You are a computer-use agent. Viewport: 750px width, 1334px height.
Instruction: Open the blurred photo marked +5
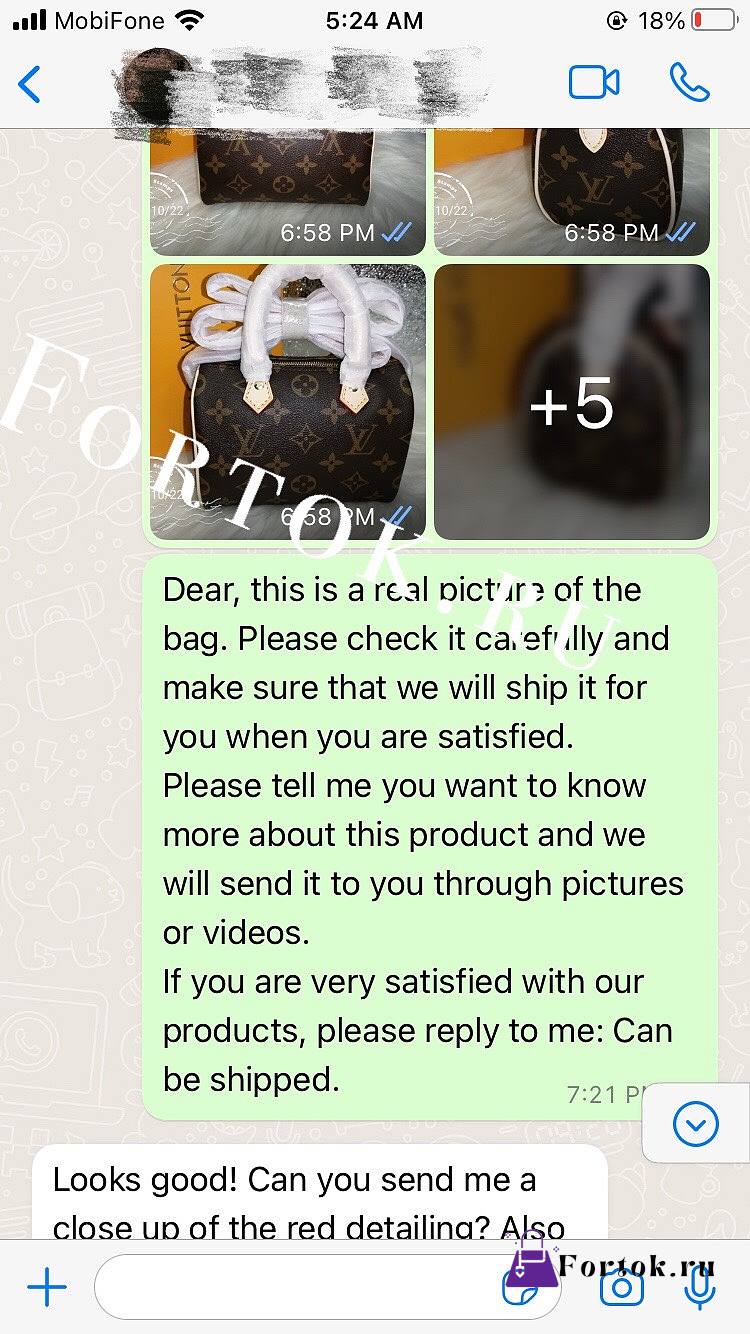pyautogui.click(x=572, y=402)
